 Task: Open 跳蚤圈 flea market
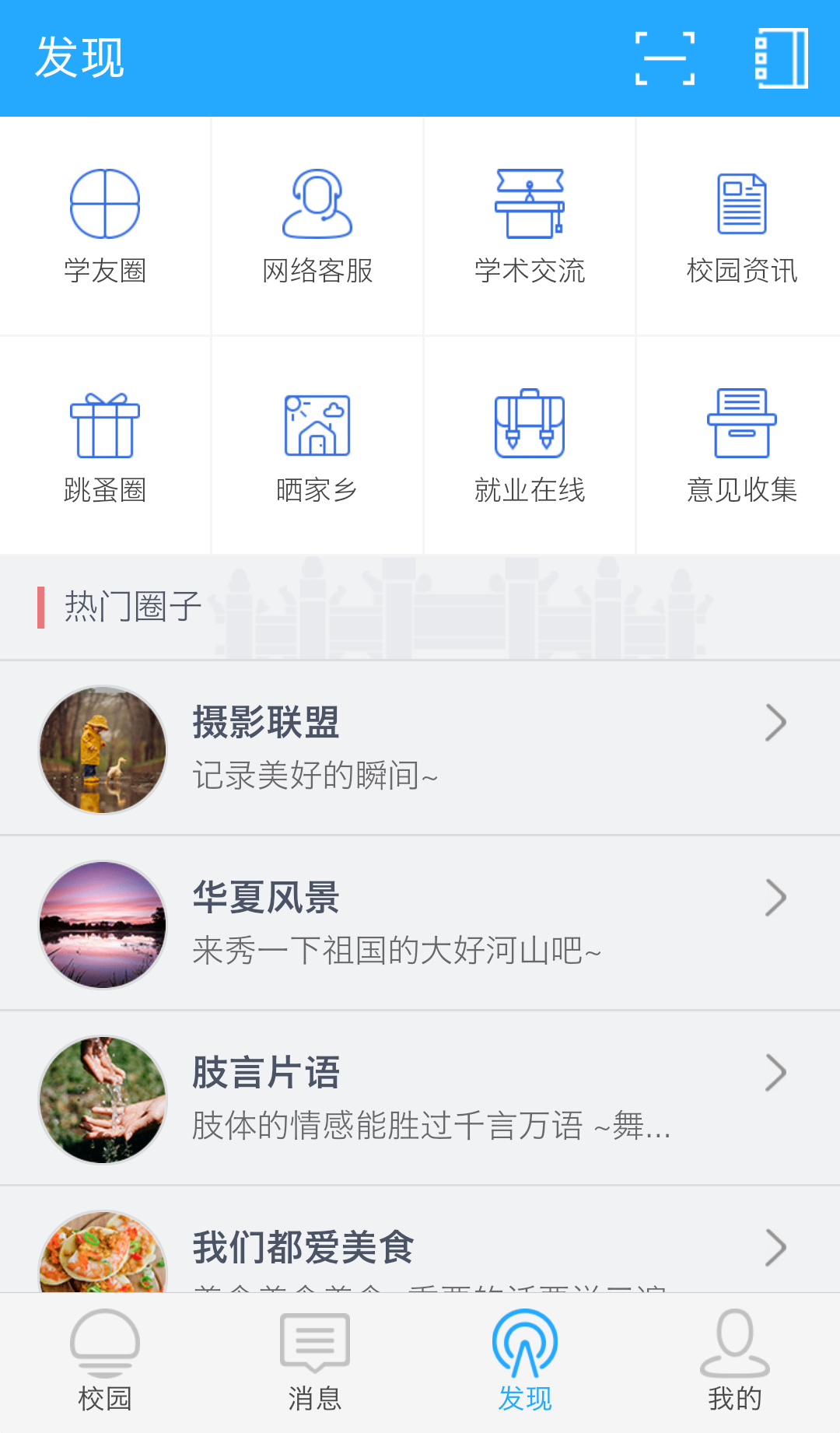coord(105,445)
